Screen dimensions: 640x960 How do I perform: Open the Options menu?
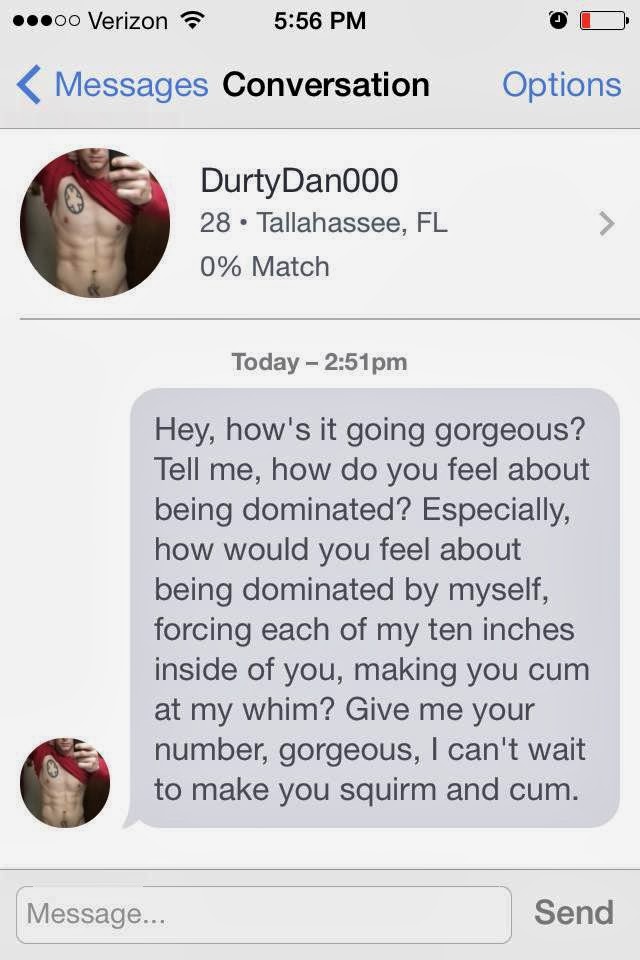561,85
